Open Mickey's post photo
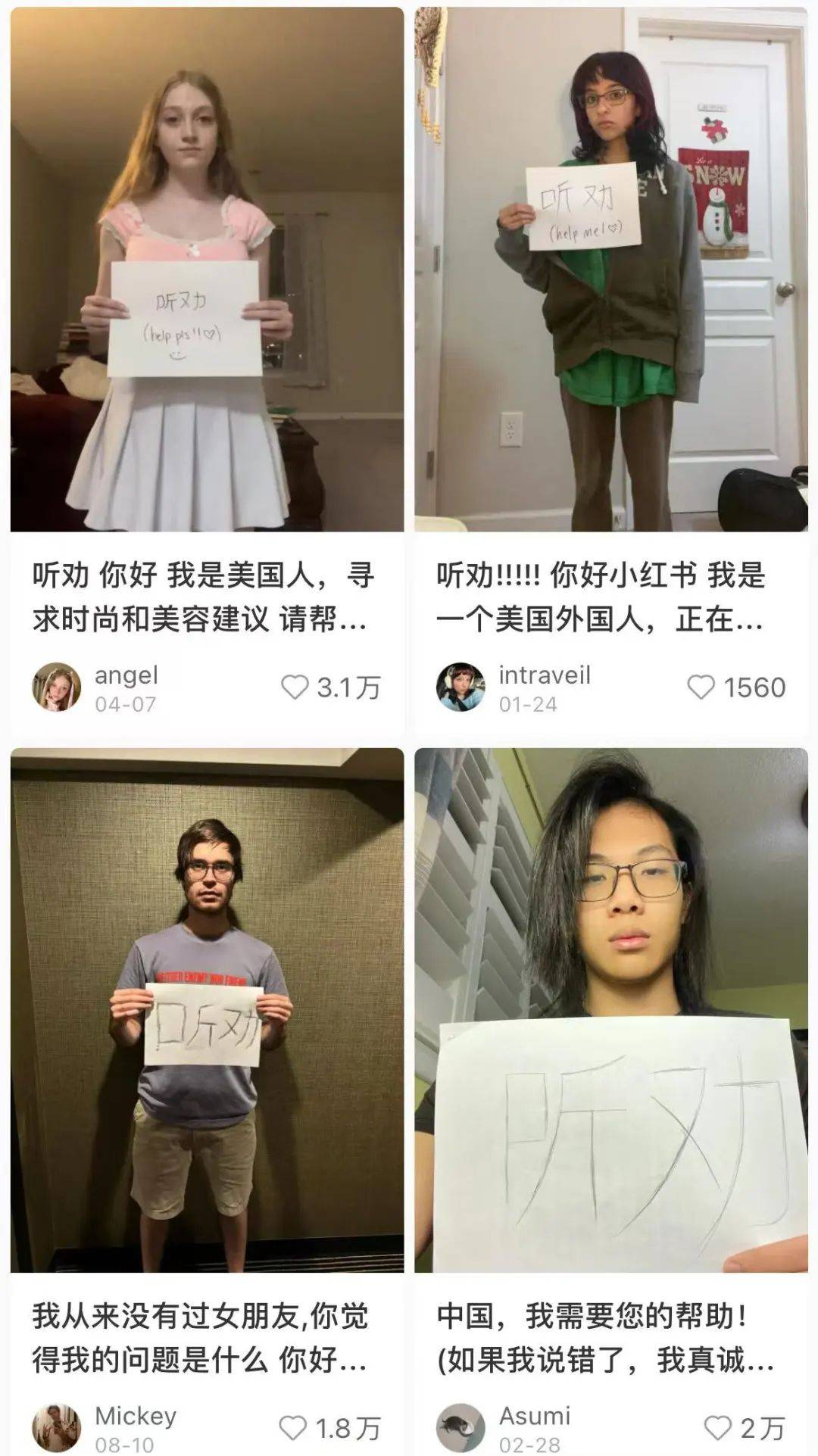818x1456 pixels. click(207, 1009)
